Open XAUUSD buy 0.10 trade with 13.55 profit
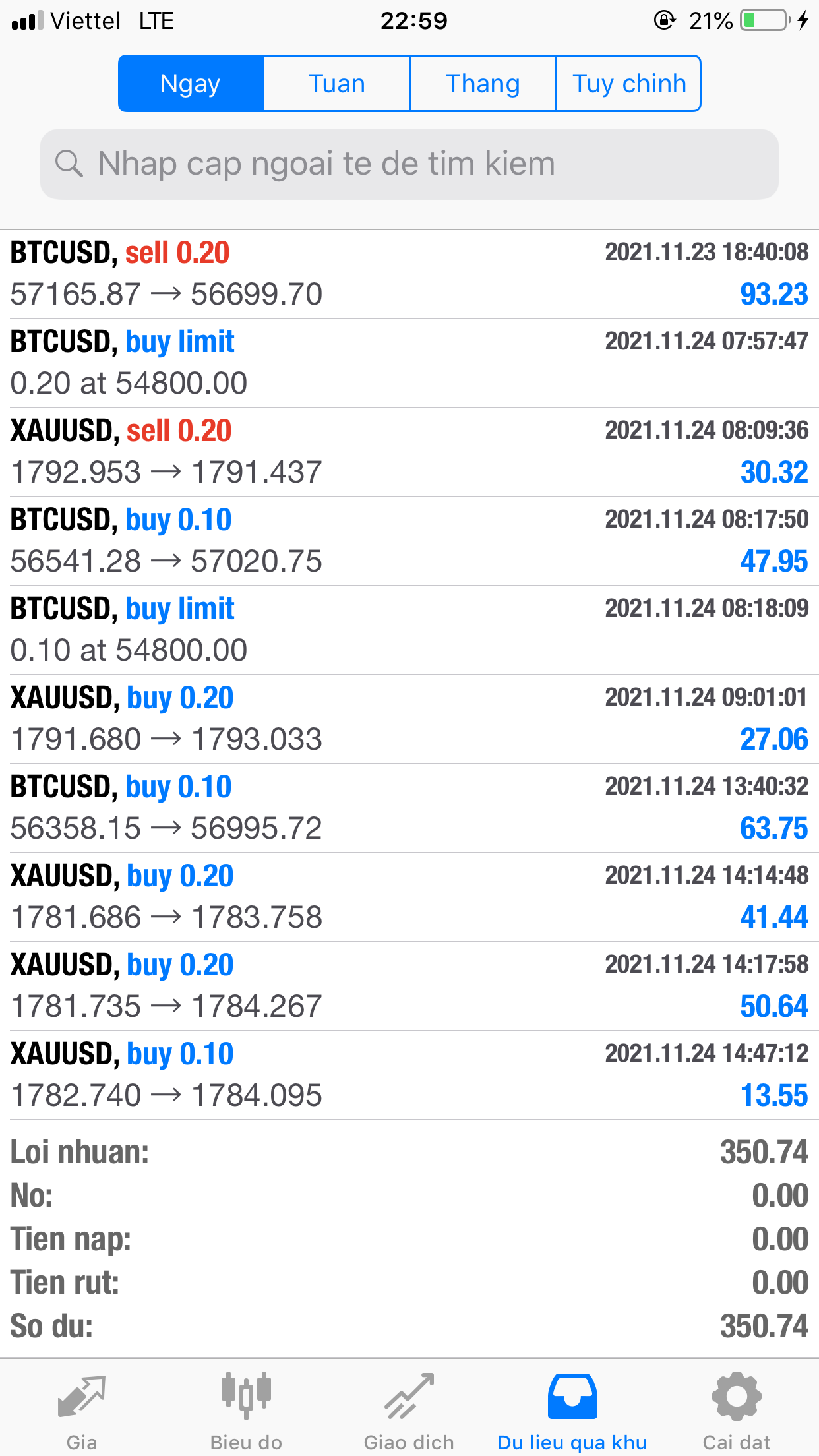This screenshot has width=819, height=1456. [409, 1075]
